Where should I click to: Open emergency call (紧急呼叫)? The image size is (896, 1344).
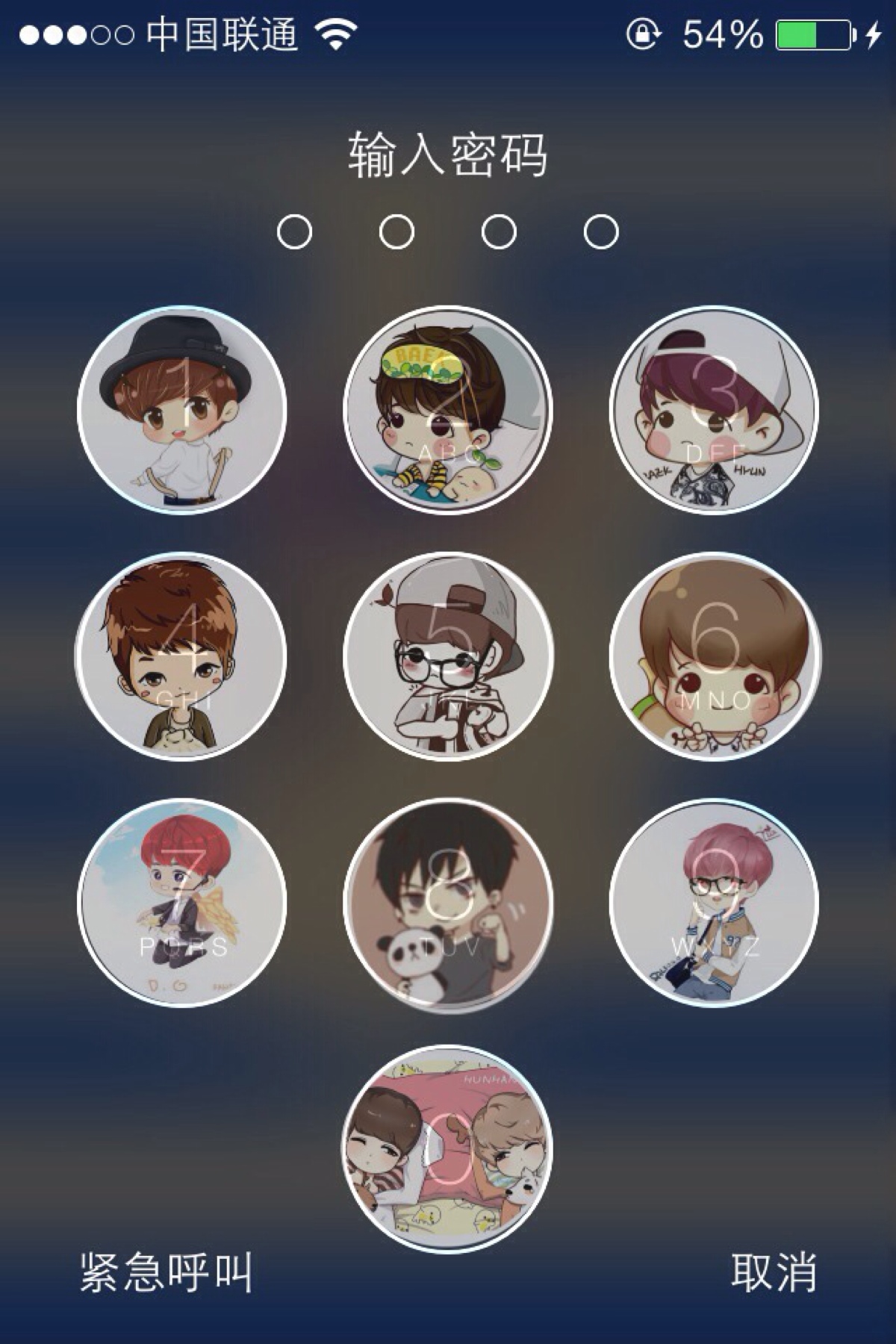point(166,1273)
